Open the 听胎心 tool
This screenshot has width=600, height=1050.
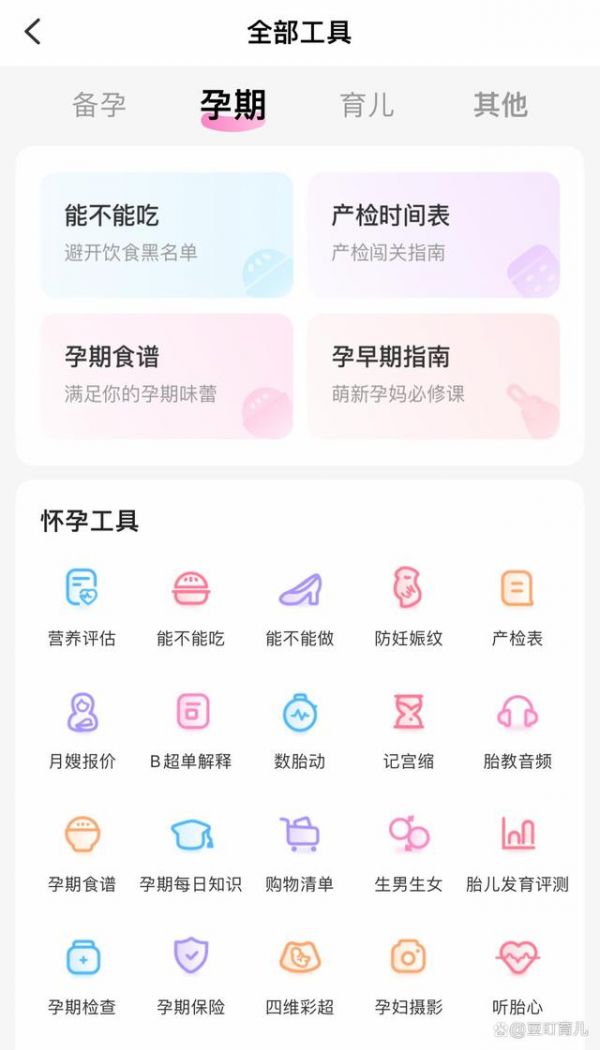tap(517, 975)
